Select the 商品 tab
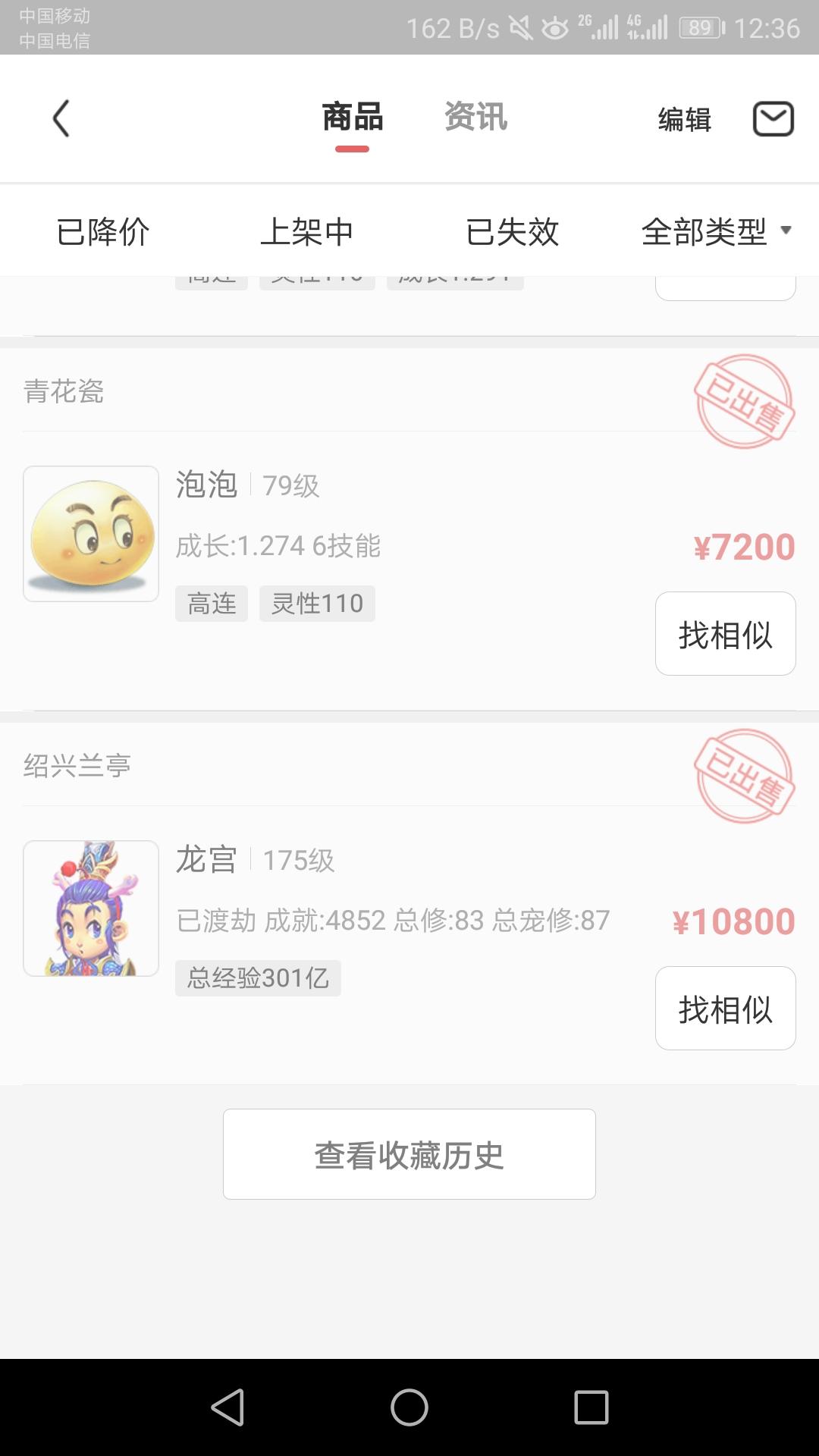 (352, 118)
